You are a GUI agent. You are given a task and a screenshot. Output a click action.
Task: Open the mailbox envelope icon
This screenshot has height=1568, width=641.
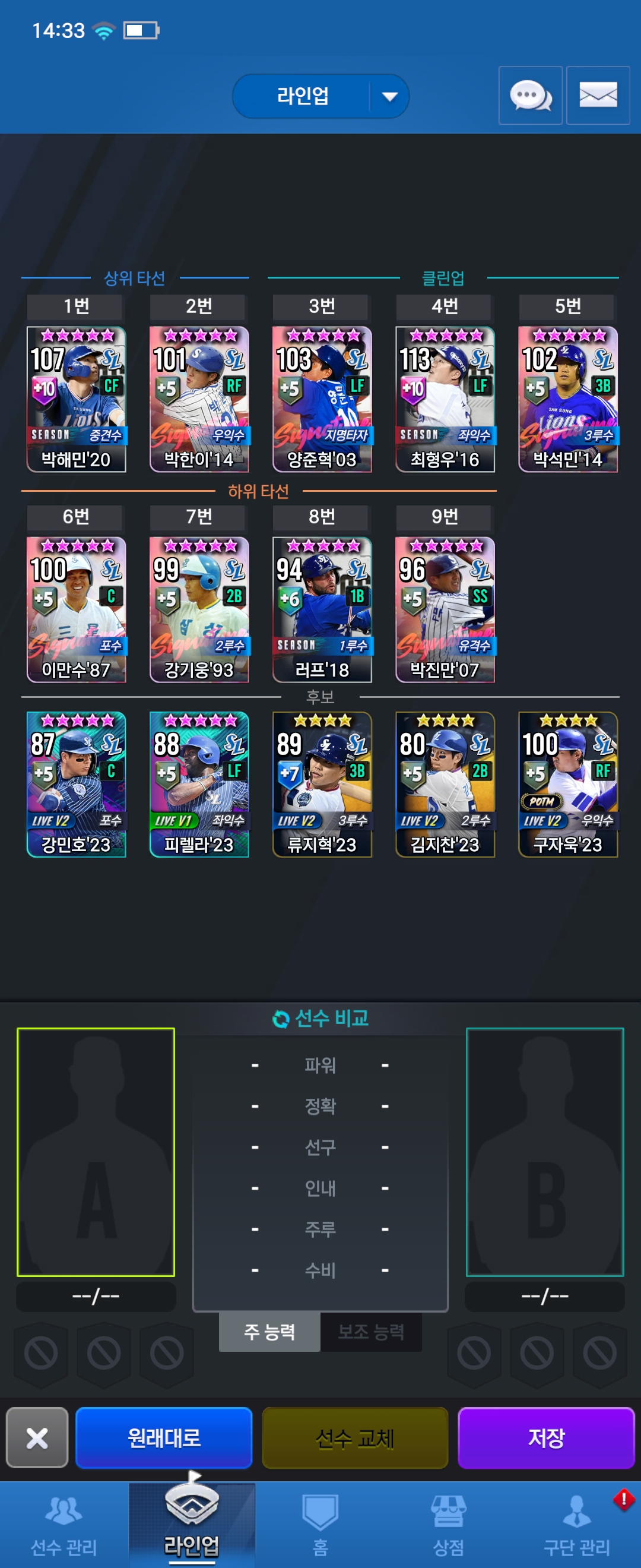point(597,96)
